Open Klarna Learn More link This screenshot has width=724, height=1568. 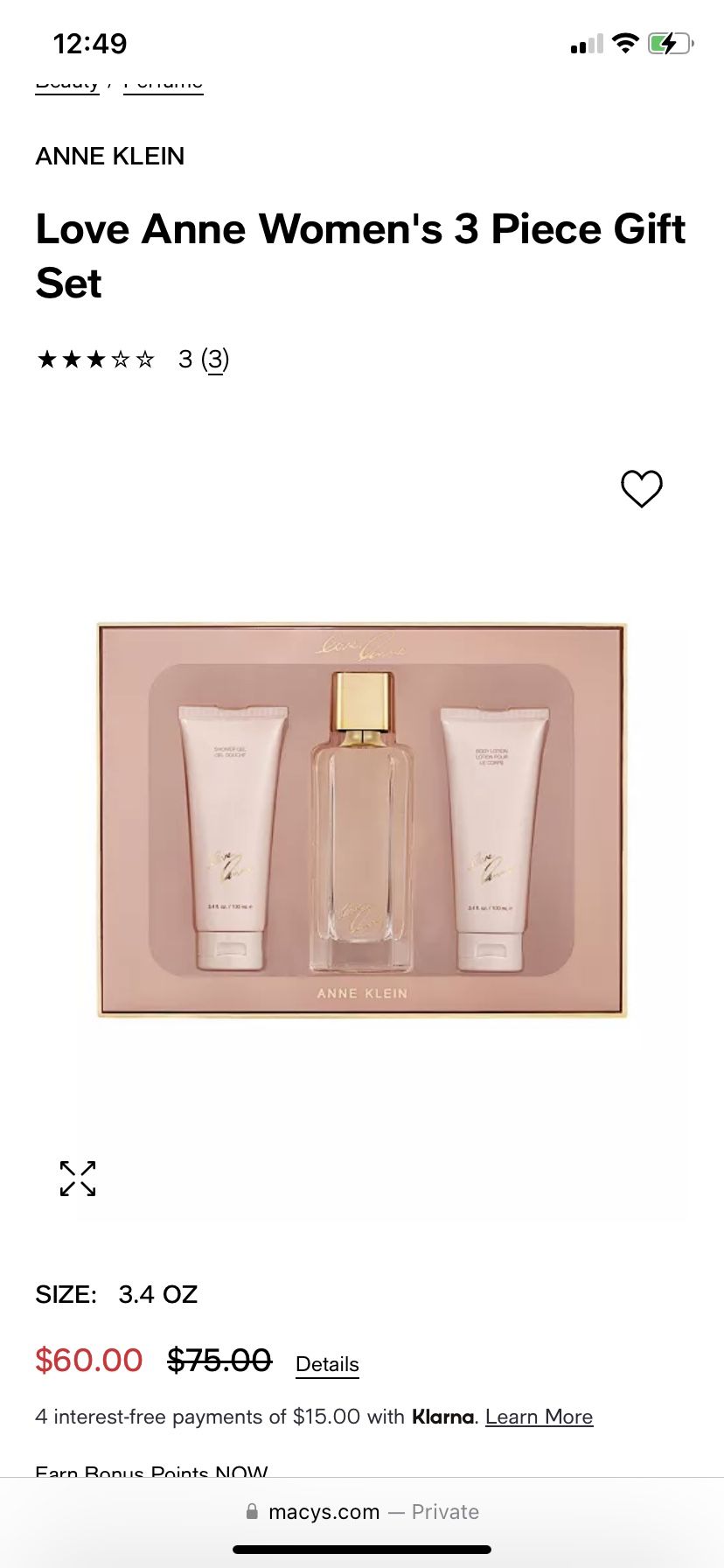click(540, 1417)
